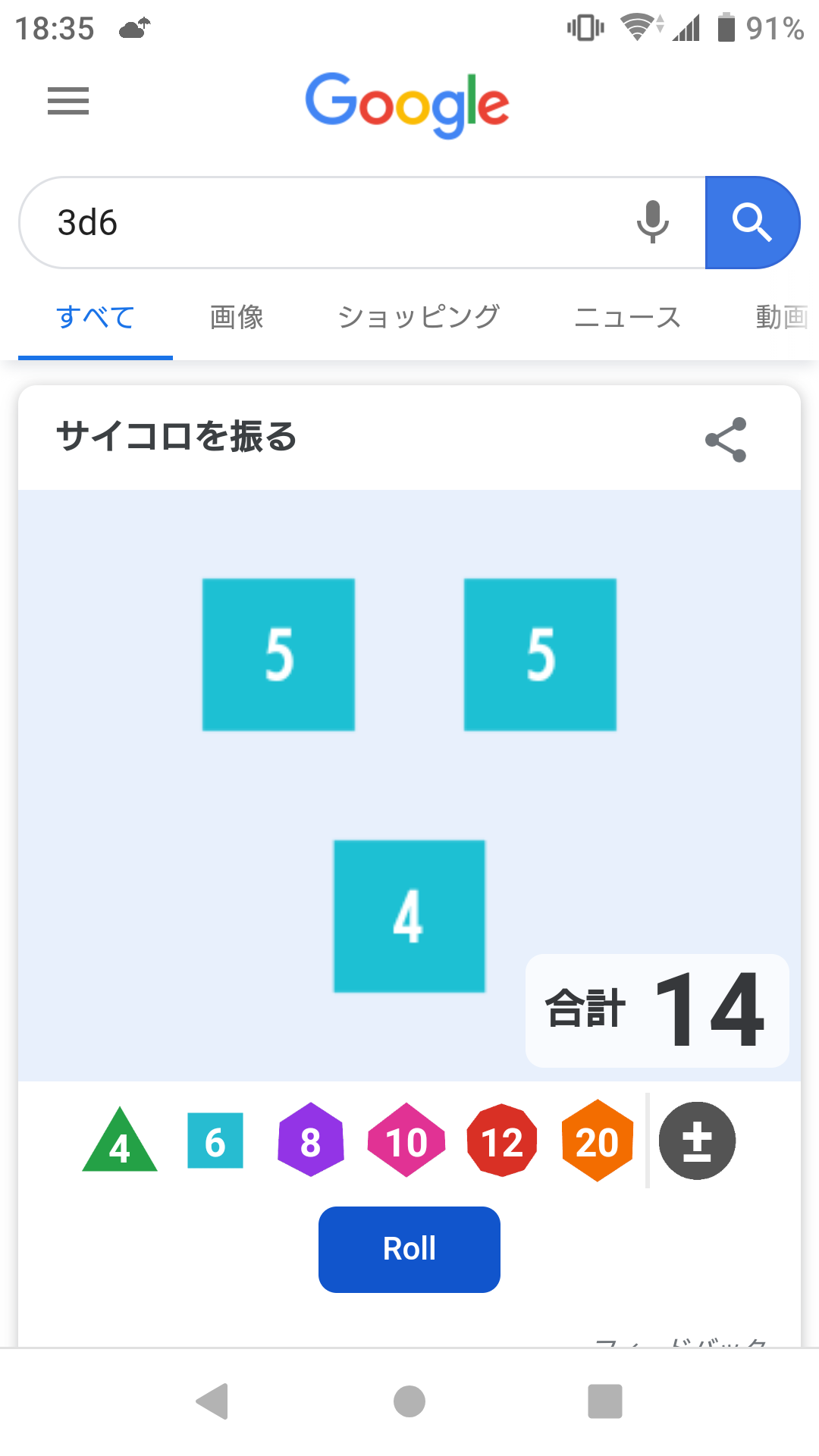Screen dimensions: 819x1456
Task: Open the Google logo home link
Action: [407, 105]
